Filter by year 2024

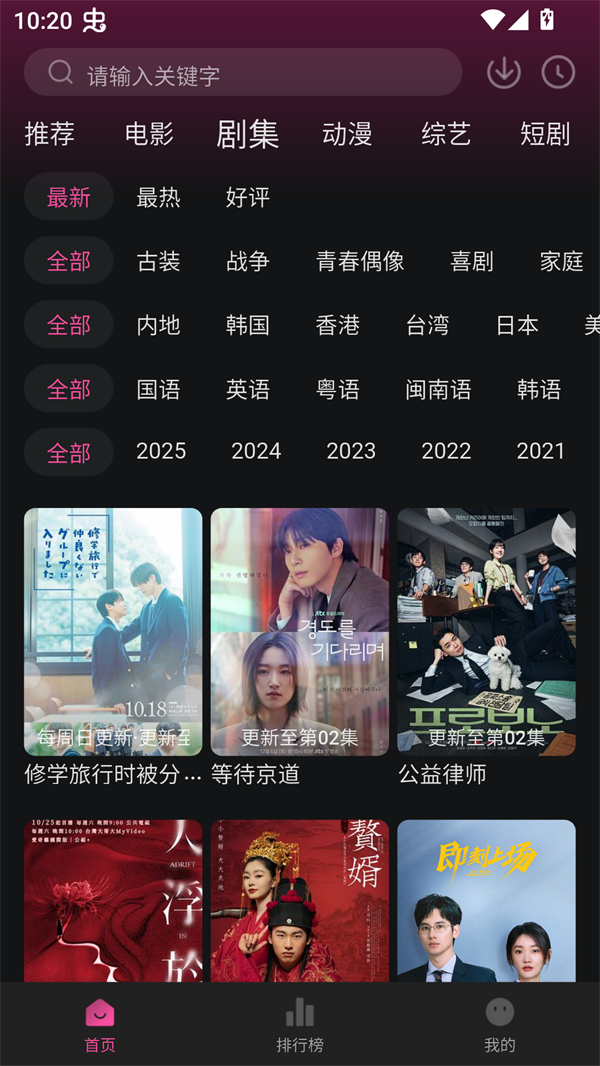[x=256, y=451]
